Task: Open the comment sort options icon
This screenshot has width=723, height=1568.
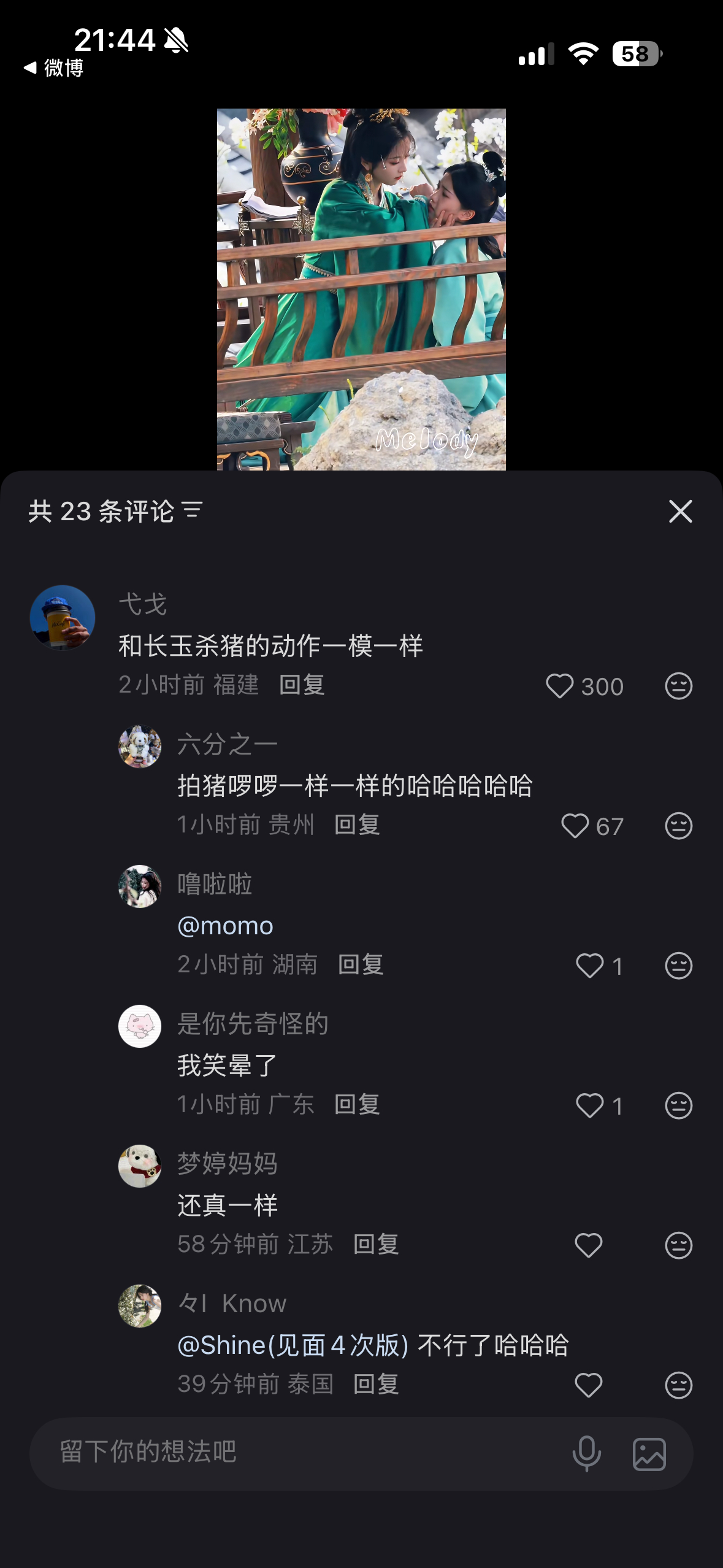Action: (x=194, y=511)
